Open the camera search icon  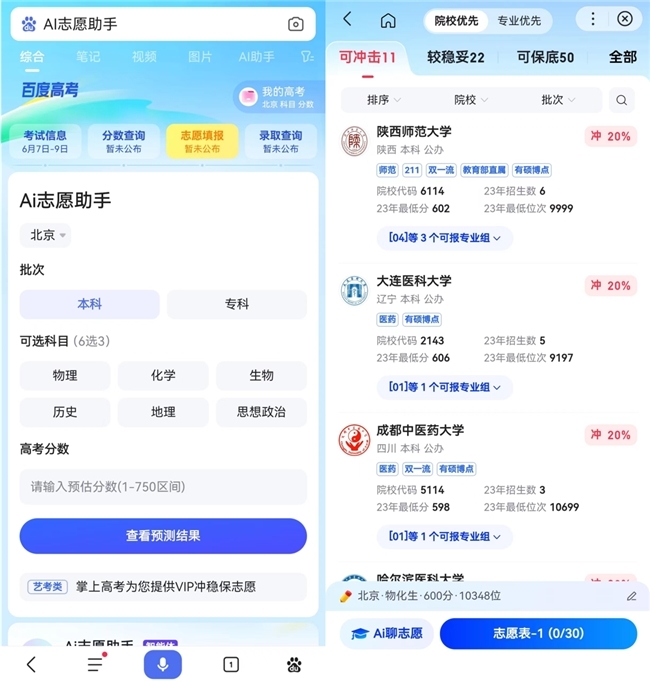pos(295,24)
